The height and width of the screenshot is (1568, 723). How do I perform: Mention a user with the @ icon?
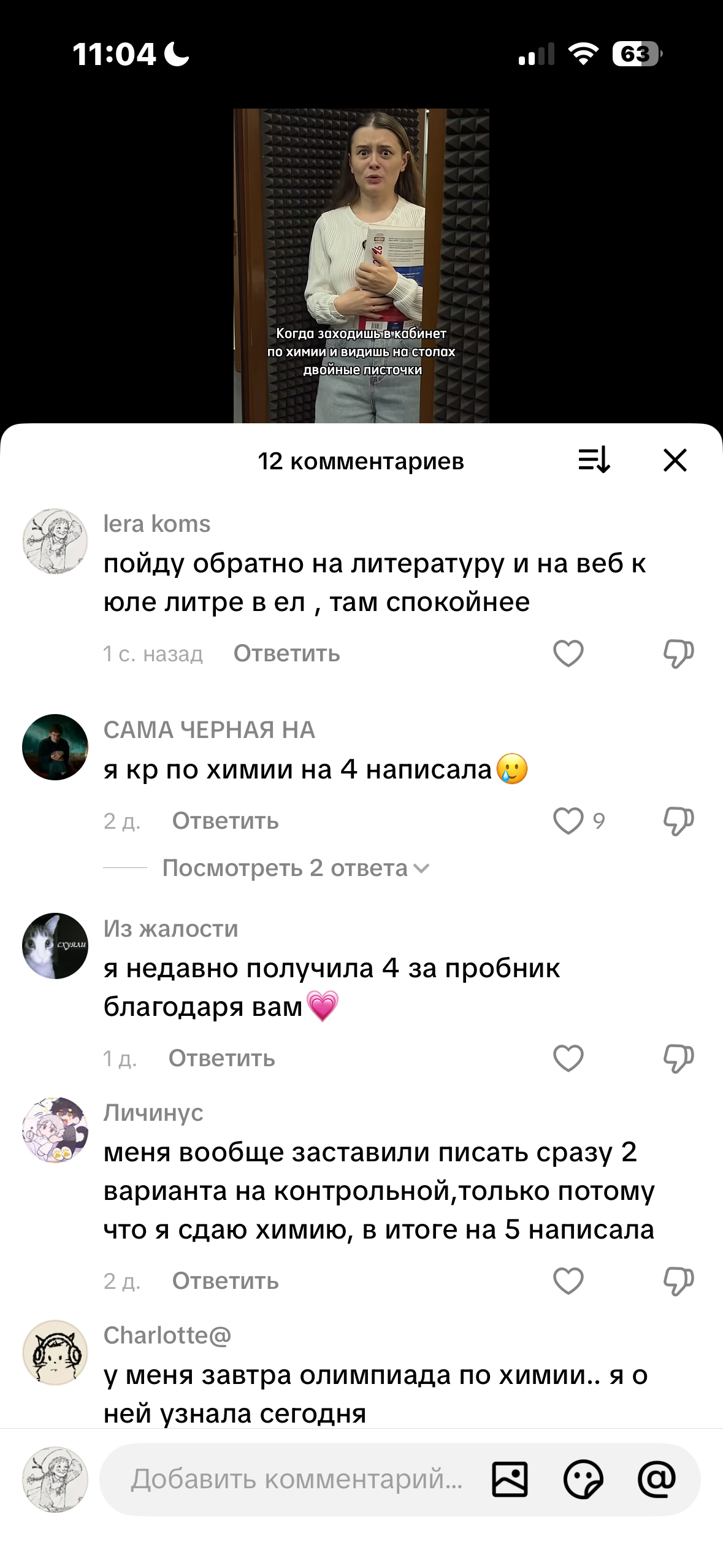656,1479
